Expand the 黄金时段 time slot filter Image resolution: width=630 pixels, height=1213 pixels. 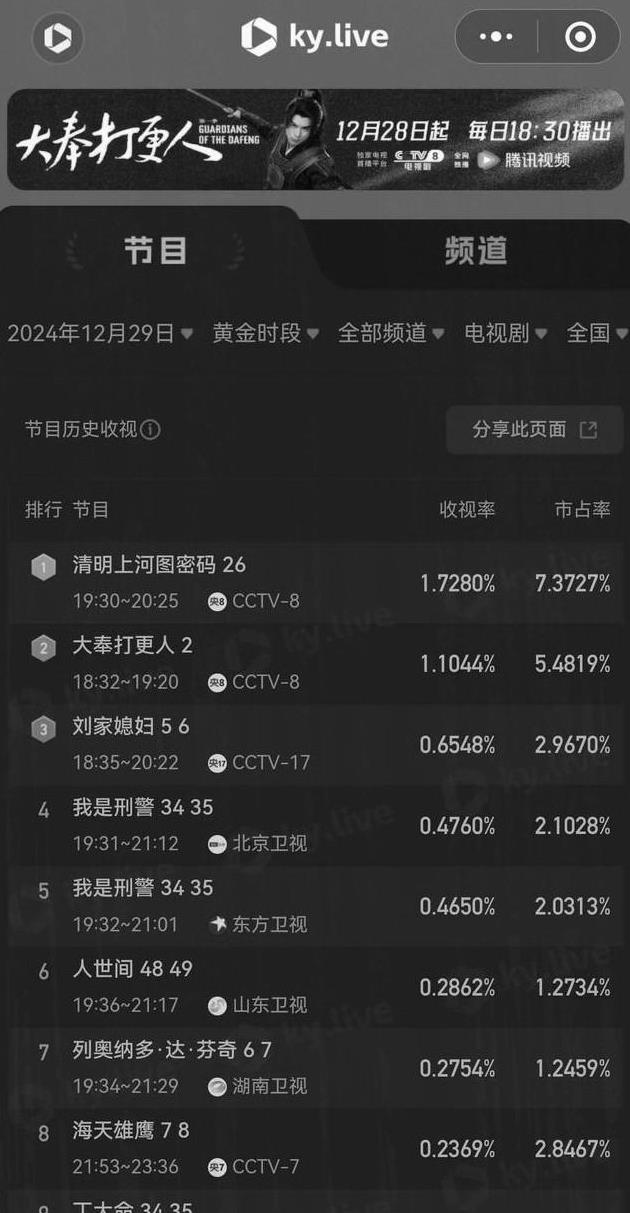click(x=265, y=333)
